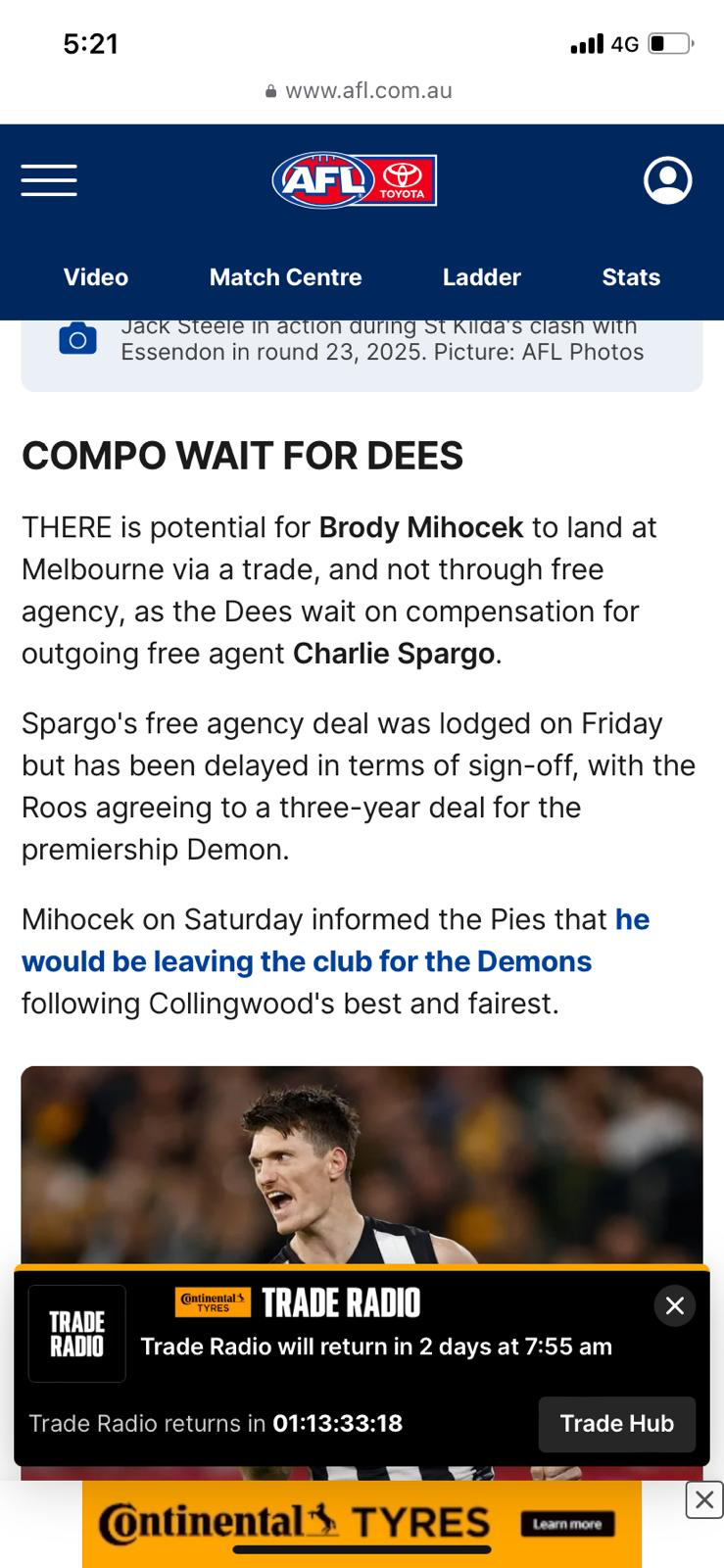Open the Trade Hub button
Viewport: 724px width, 1568px height.
[x=616, y=1423]
